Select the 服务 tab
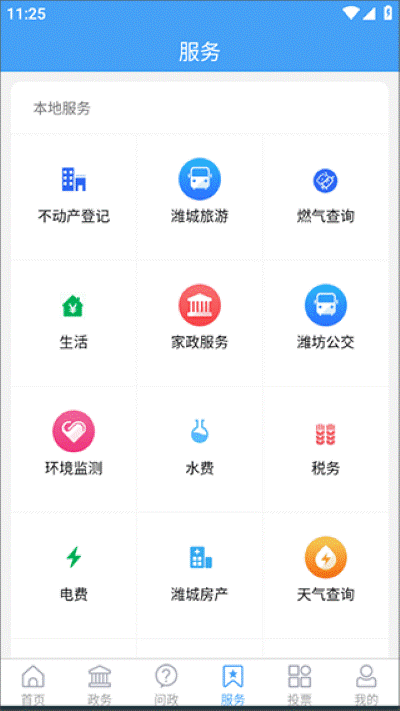The width and height of the screenshot is (400, 711). click(x=233, y=684)
